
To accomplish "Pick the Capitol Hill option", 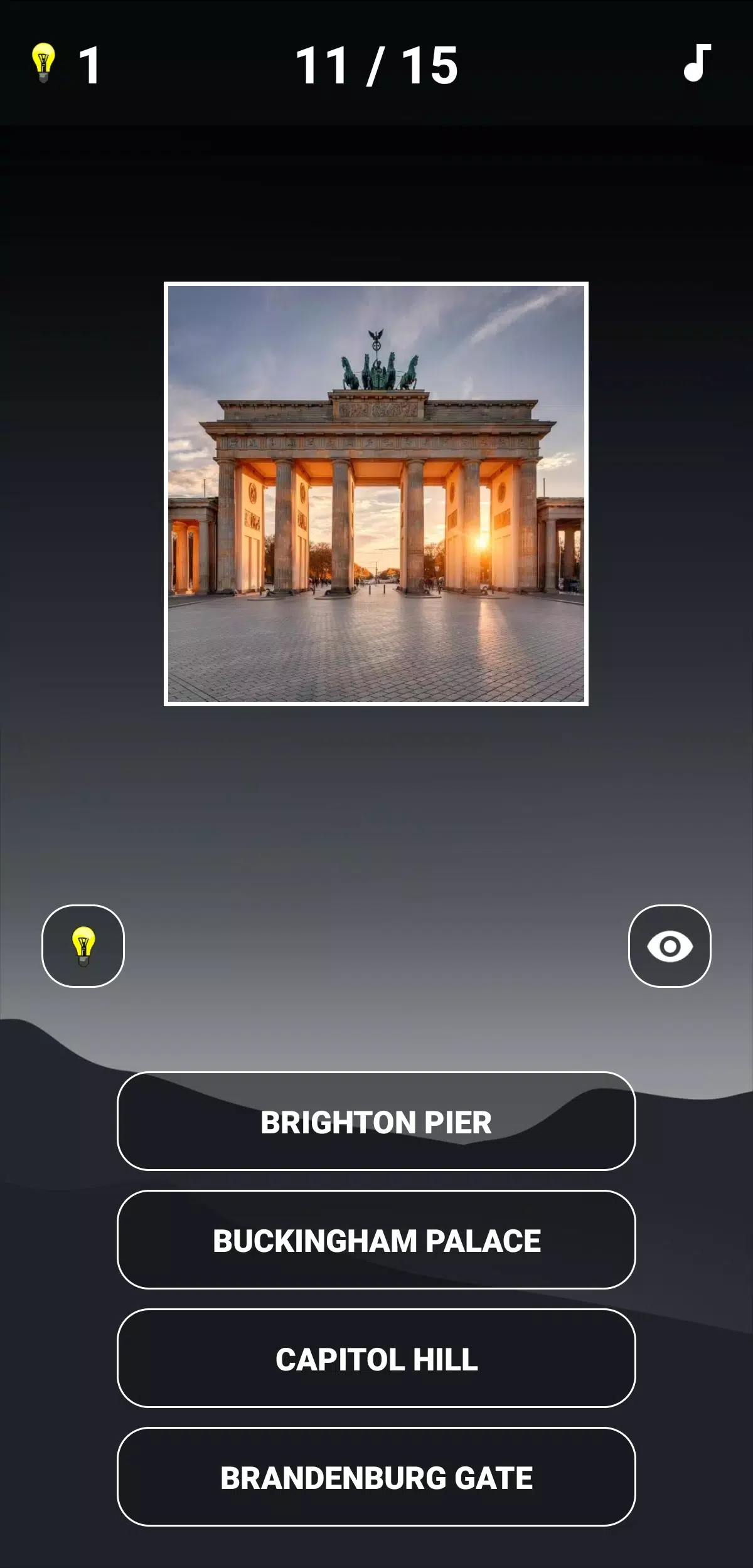I will coord(376,1359).
